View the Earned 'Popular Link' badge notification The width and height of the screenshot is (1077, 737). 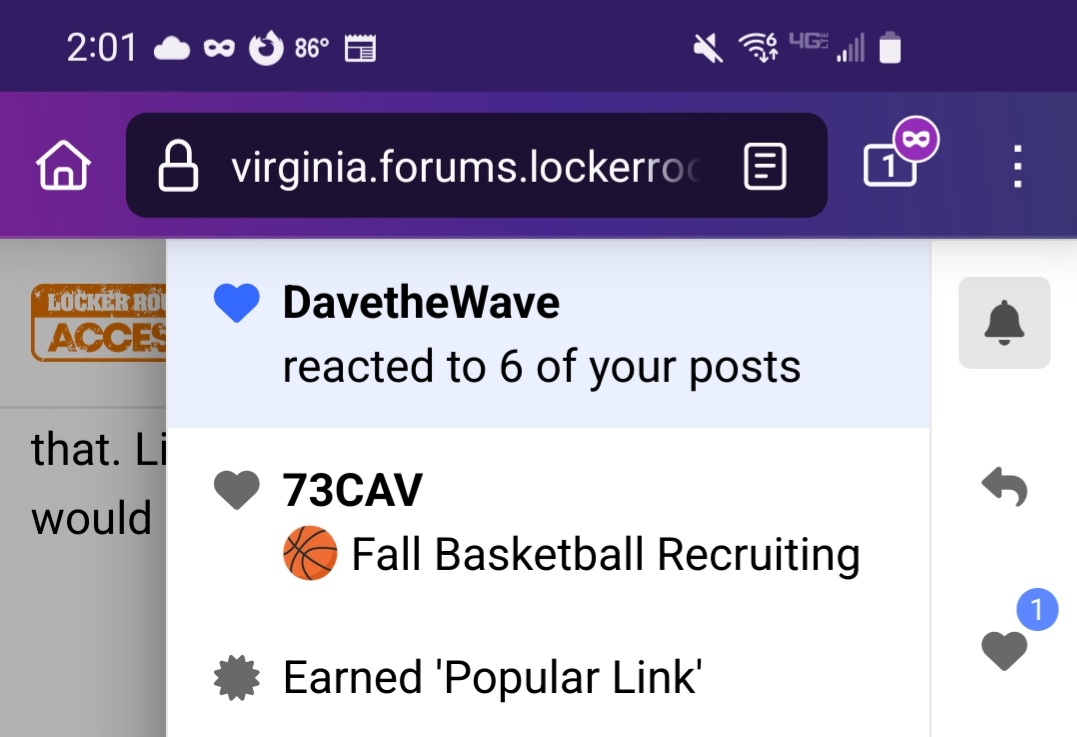tap(492, 678)
